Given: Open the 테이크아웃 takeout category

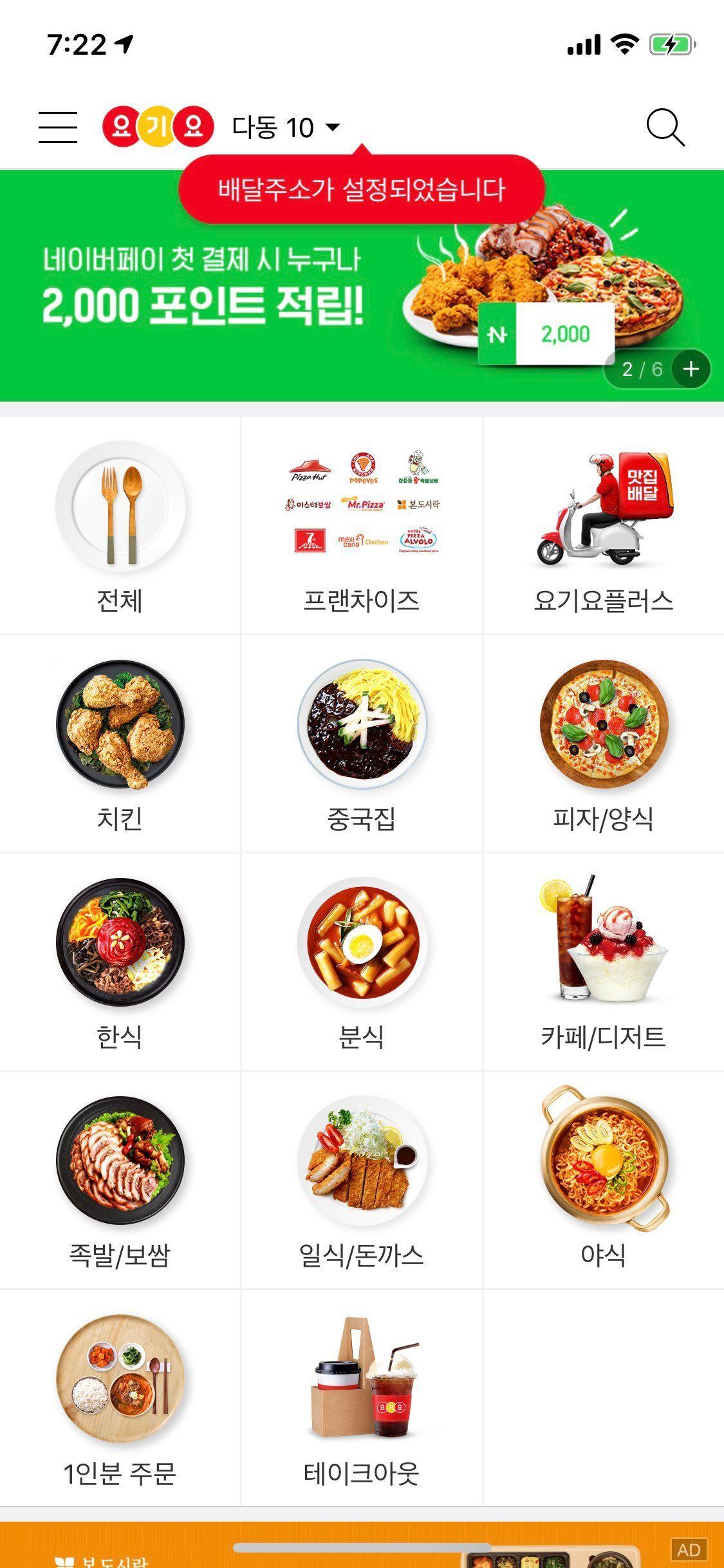Looking at the screenshot, I should click(x=362, y=1390).
